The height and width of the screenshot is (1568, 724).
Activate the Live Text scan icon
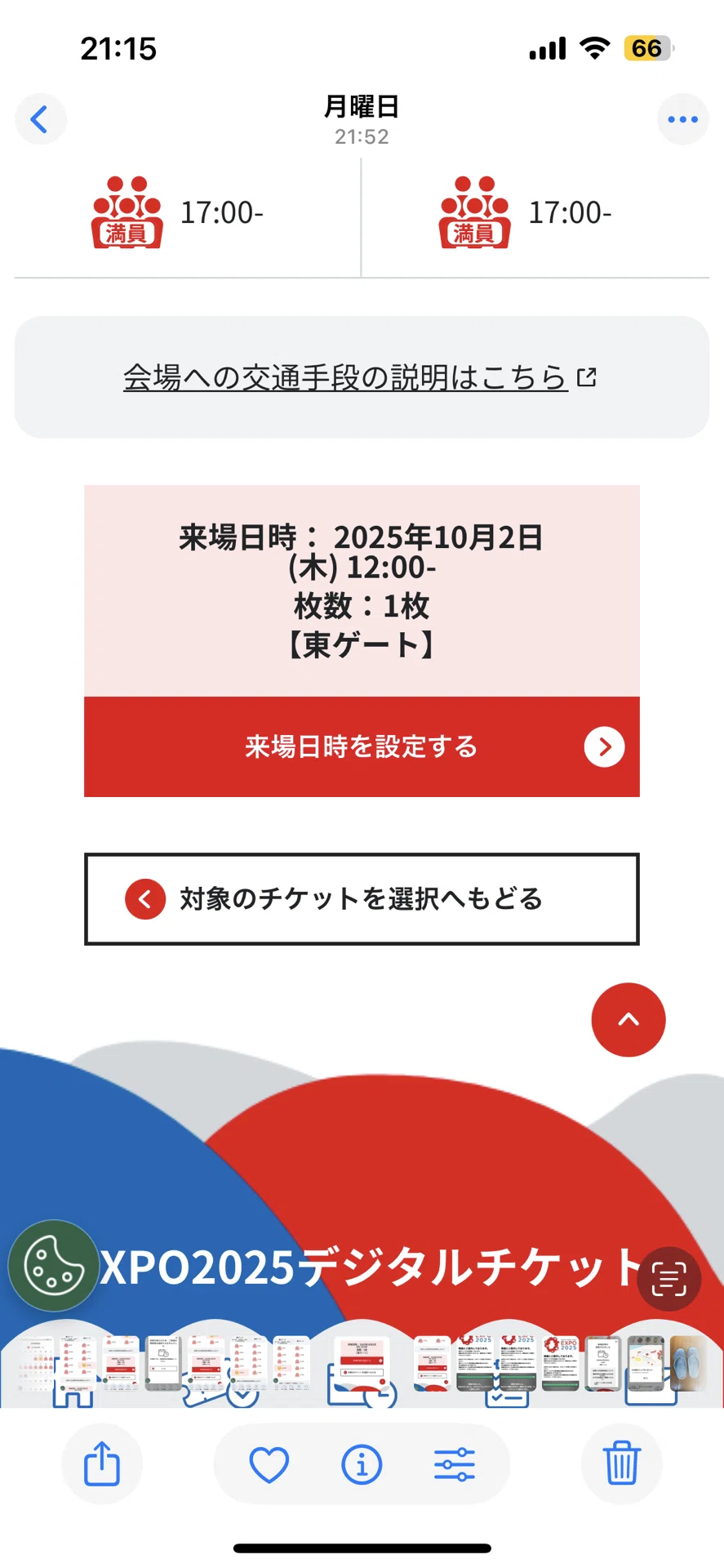[x=669, y=1279]
